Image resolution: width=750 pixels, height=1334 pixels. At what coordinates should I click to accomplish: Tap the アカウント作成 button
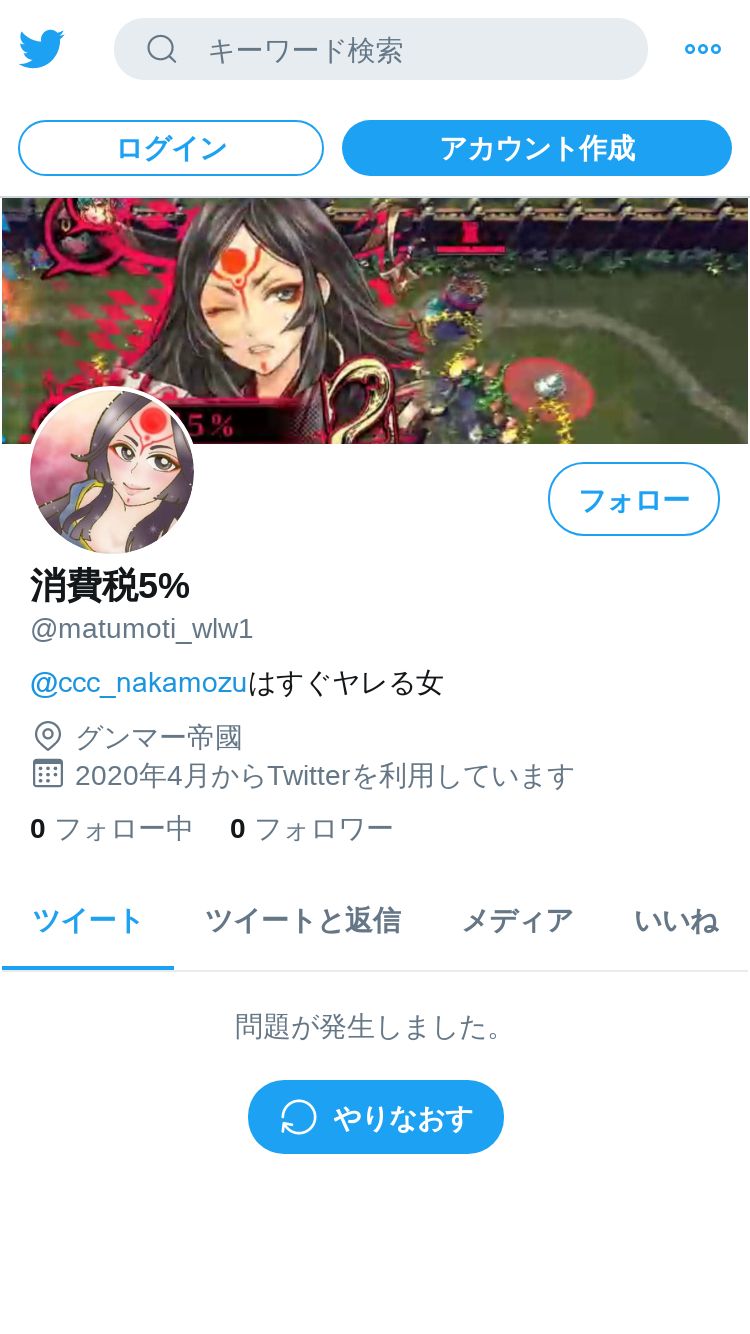coord(537,148)
